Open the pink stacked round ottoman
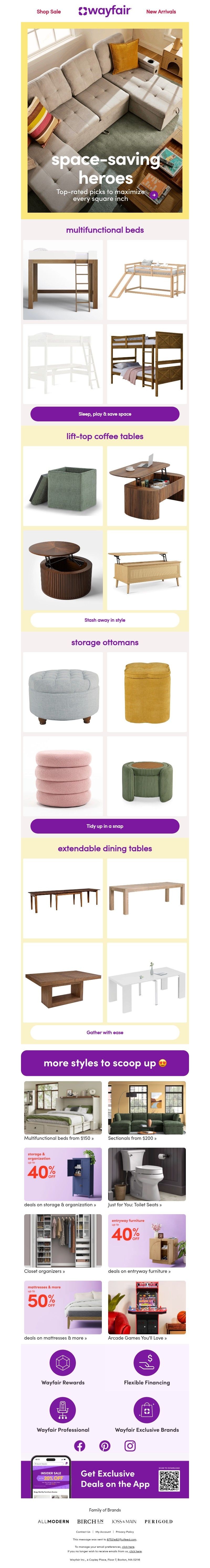This screenshot has width=210, height=1568. point(63,776)
